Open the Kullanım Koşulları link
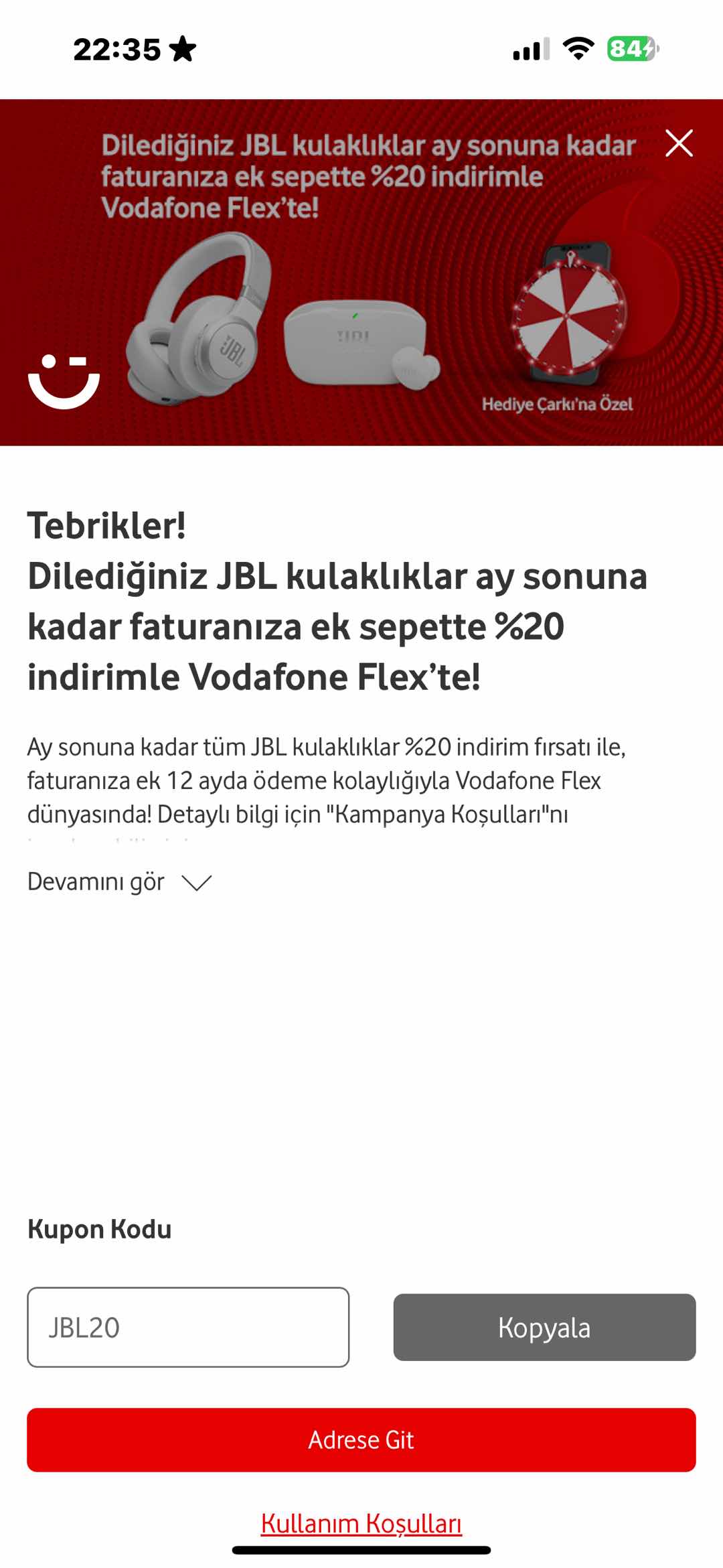Viewport: 723px width, 1568px height. pos(361,1522)
